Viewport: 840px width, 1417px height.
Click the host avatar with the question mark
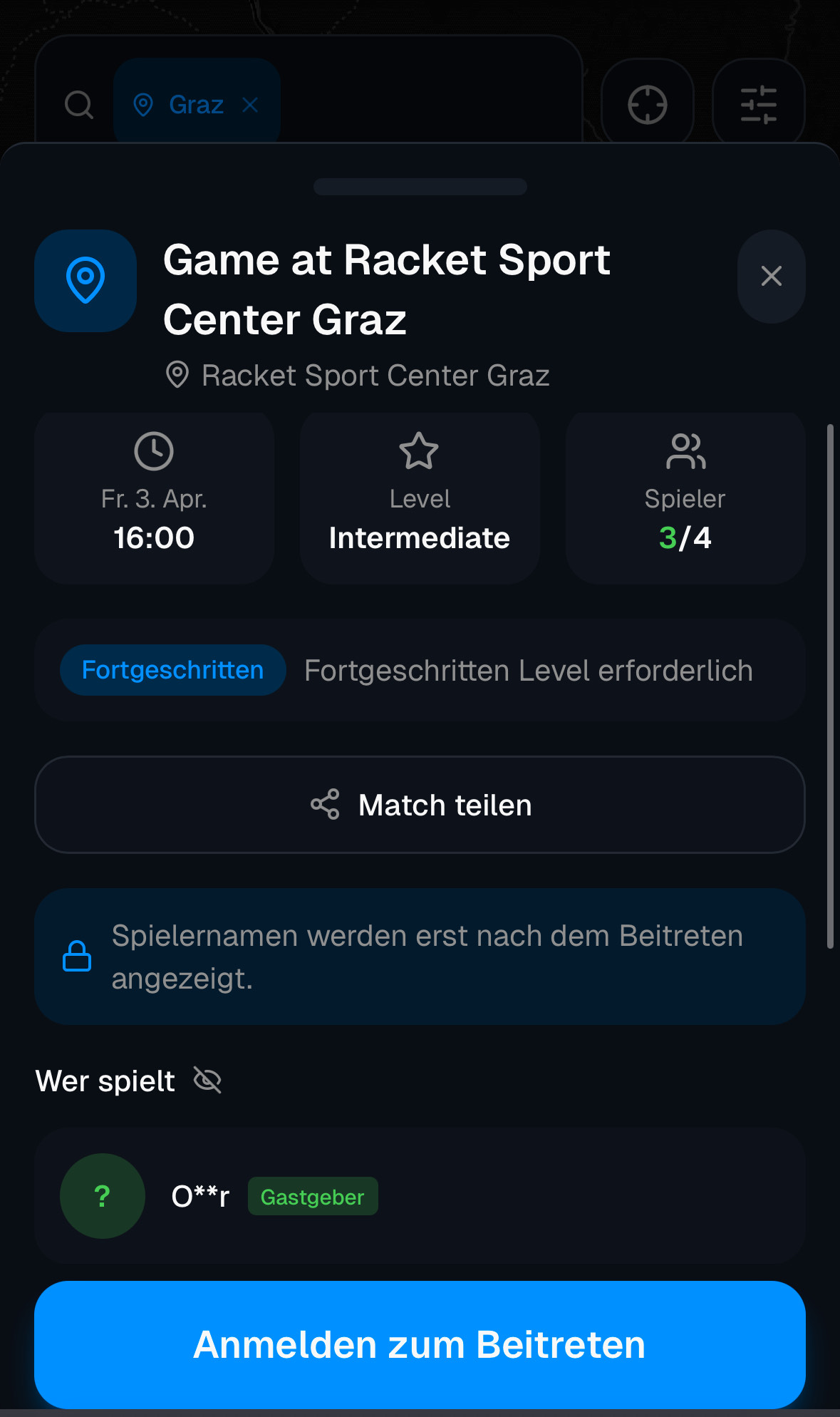pos(102,1195)
